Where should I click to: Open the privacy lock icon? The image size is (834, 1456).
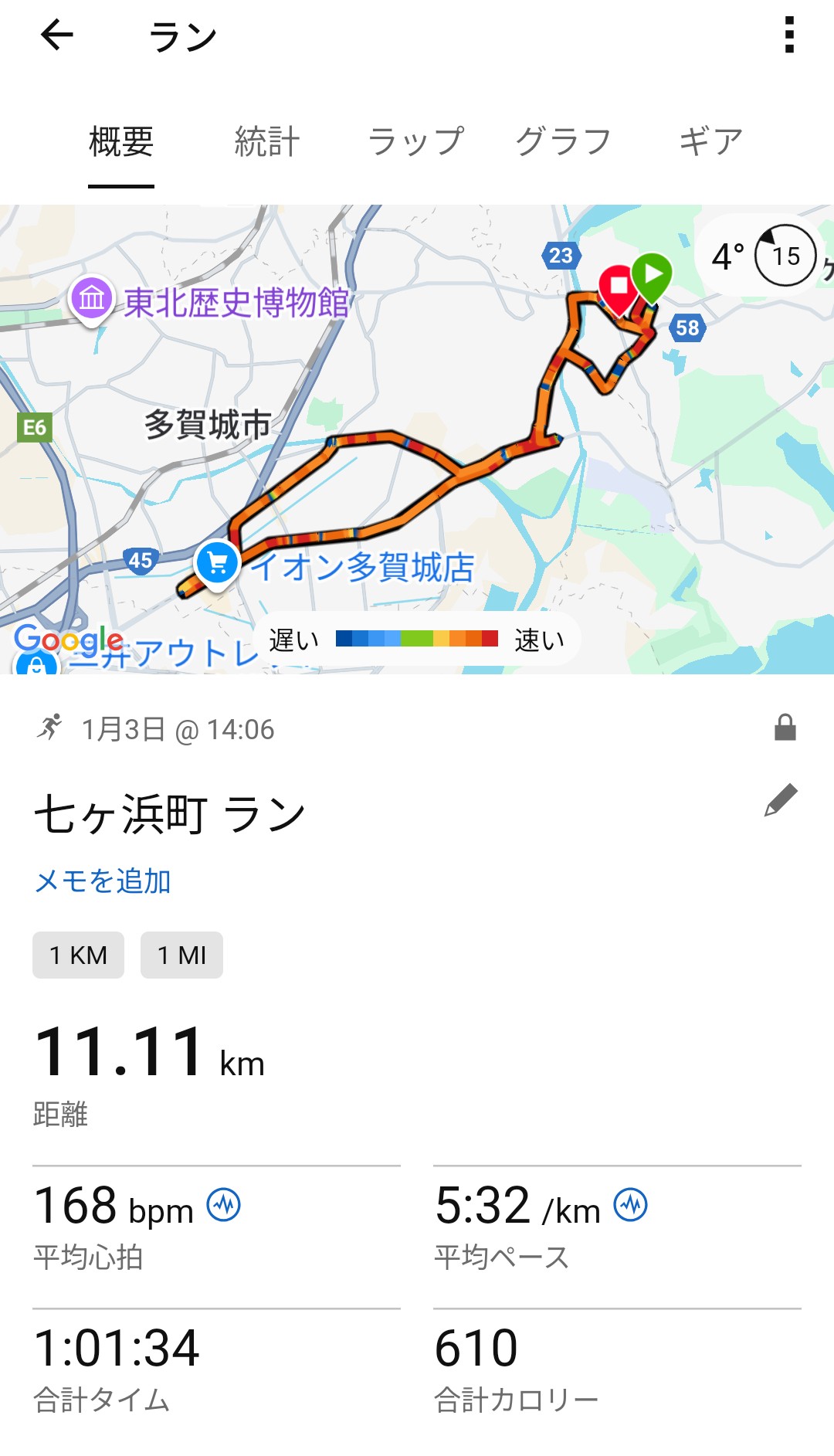pyautogui.click(x=785, y=728)
